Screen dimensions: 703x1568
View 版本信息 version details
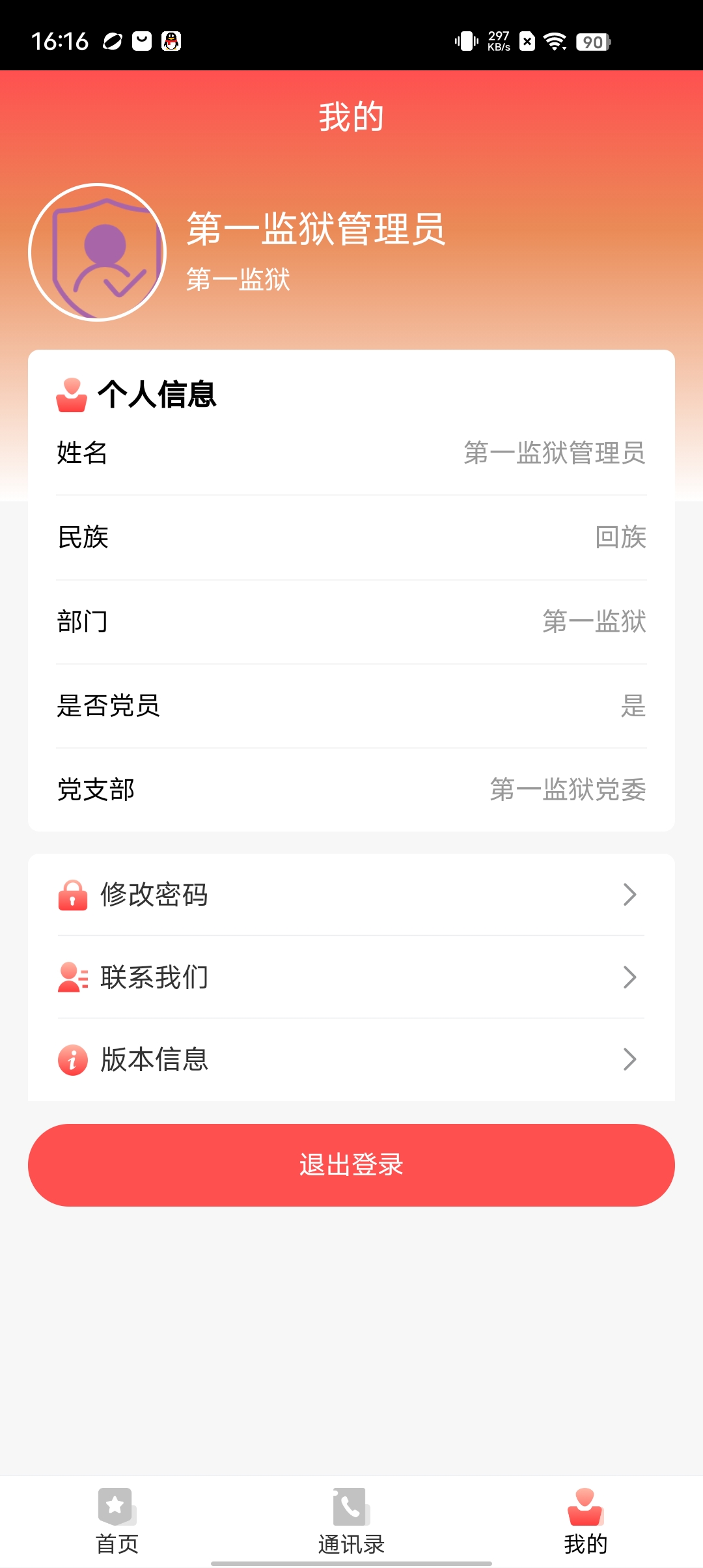click(351, 1059)
